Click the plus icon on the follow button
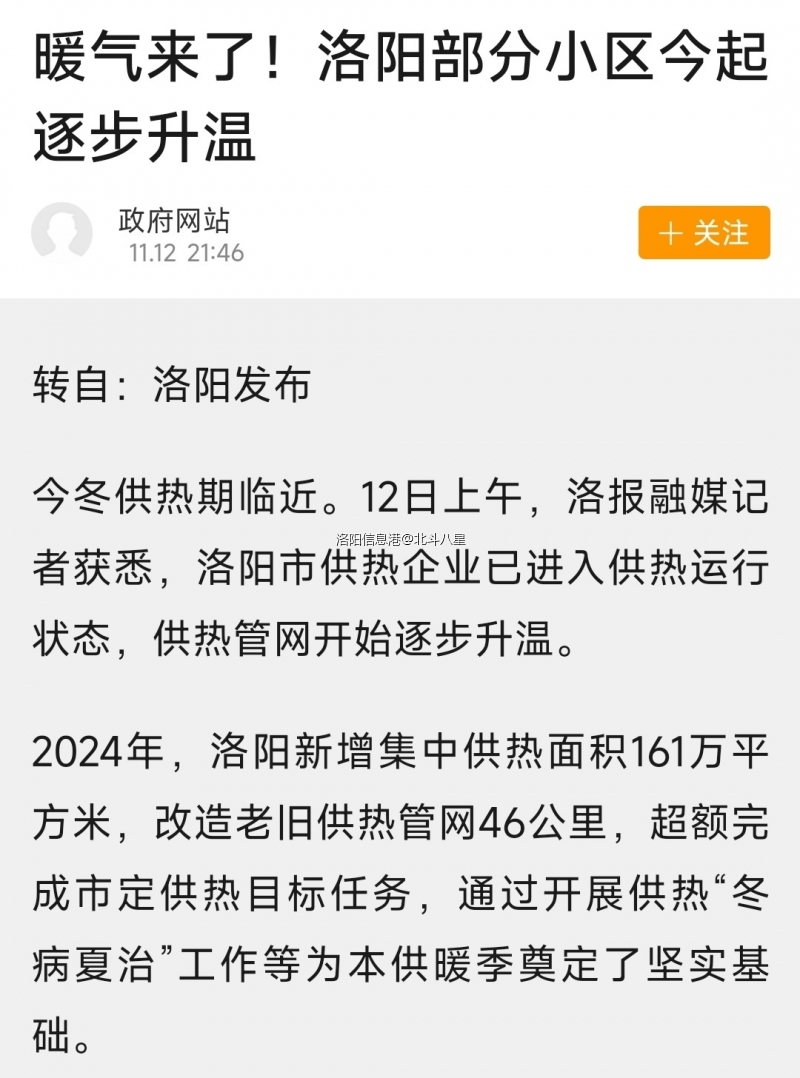This screenshot has height=1078, width=800. coord(673,232)
